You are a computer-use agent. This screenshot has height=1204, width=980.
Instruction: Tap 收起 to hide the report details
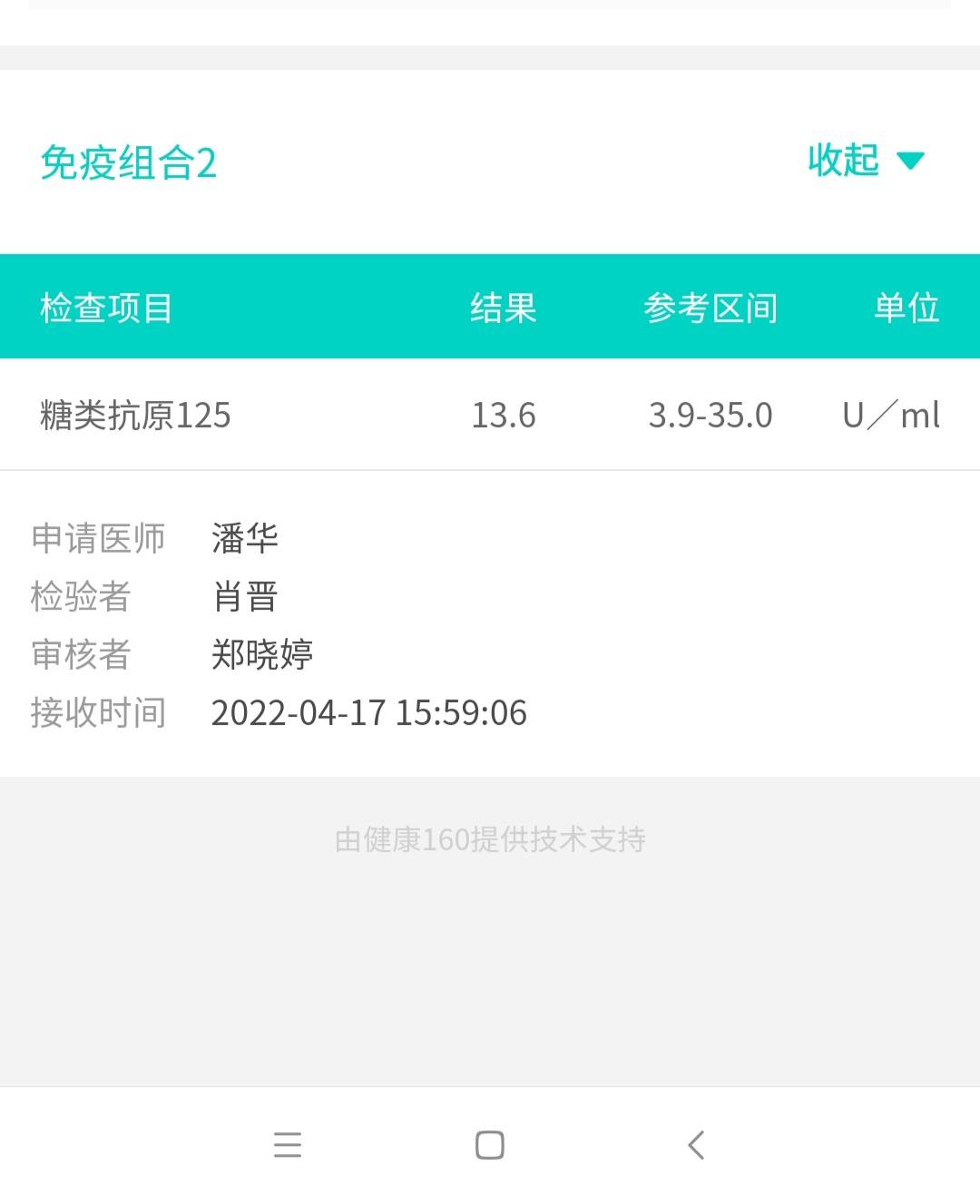click(x=842, y=160)
